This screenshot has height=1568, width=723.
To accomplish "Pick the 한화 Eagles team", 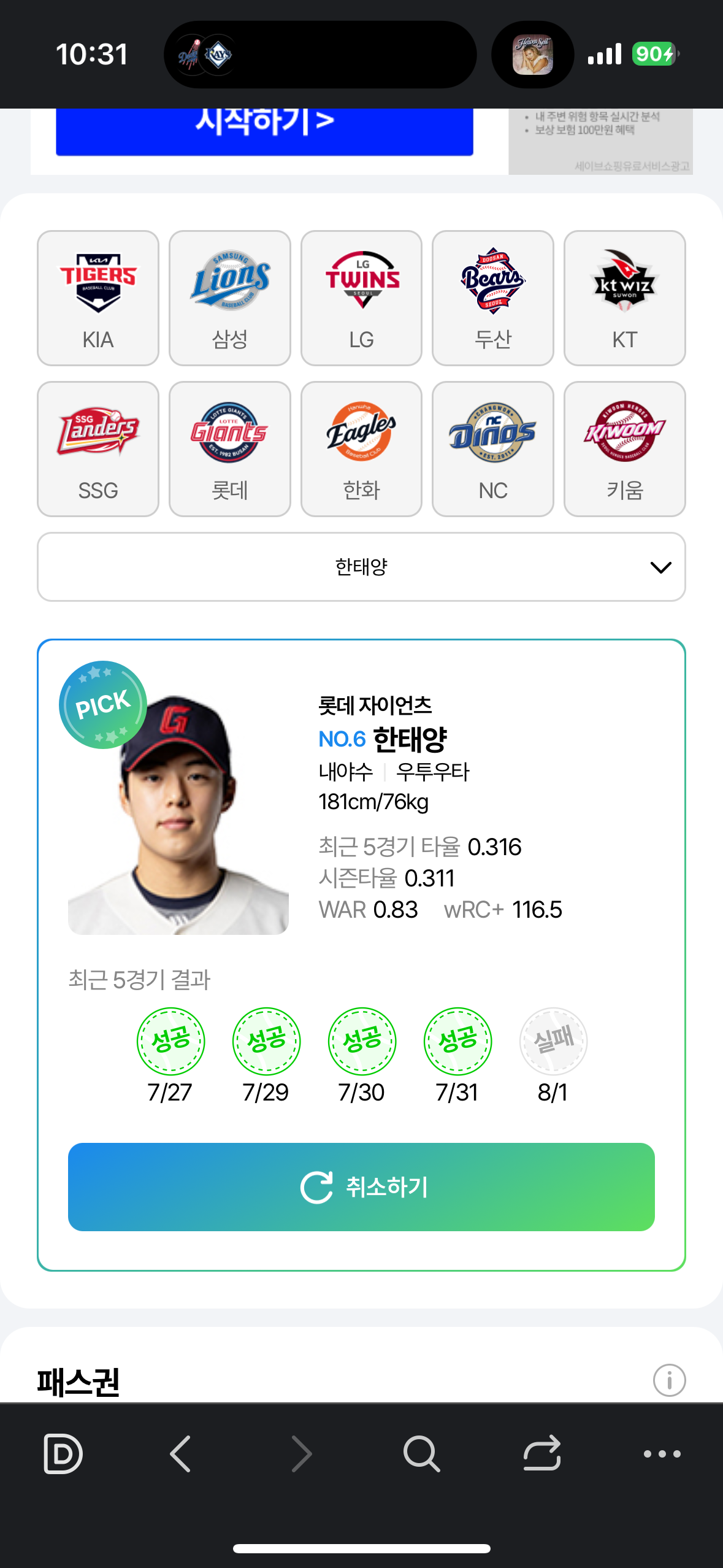I will [361, 449].
